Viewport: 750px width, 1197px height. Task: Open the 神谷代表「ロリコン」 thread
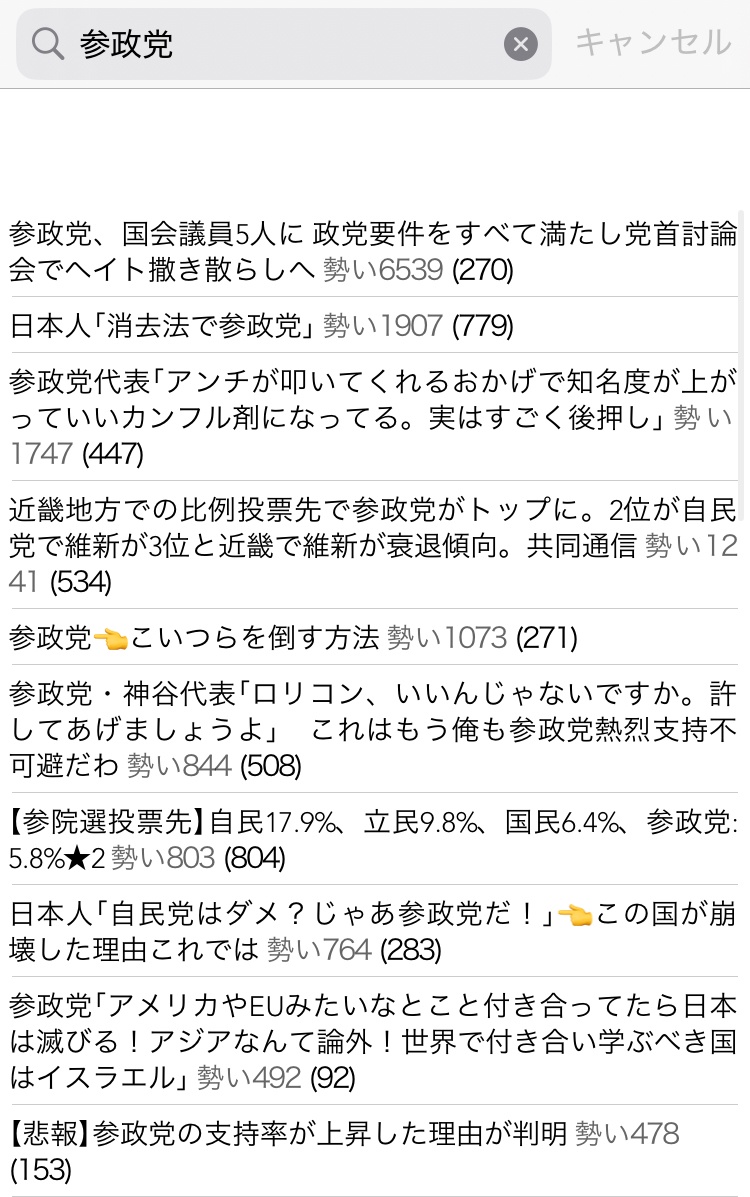click(373, 729)
